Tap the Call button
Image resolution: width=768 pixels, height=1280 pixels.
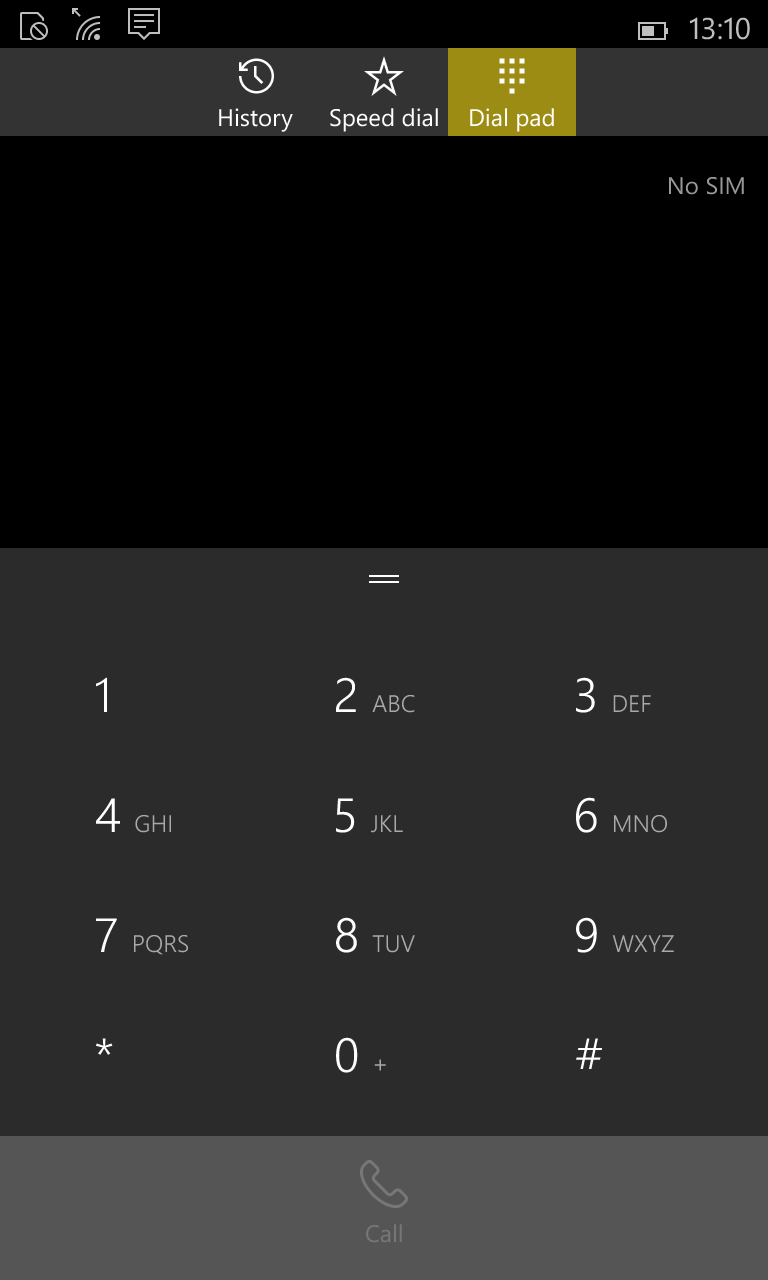click(384, 1204)
